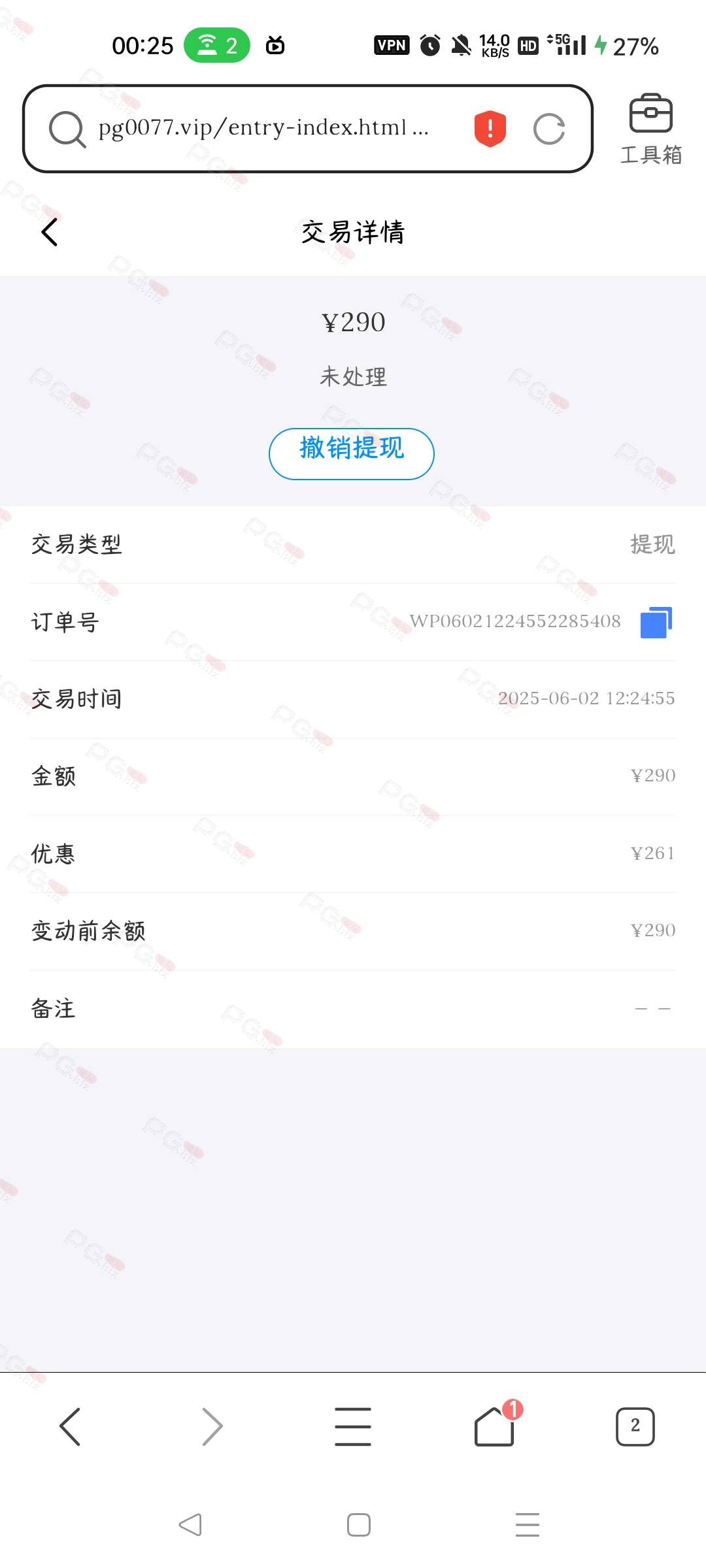
Task: Copy the order number with the copy icon
Action: pyautogui.click(x=656, y=622)
